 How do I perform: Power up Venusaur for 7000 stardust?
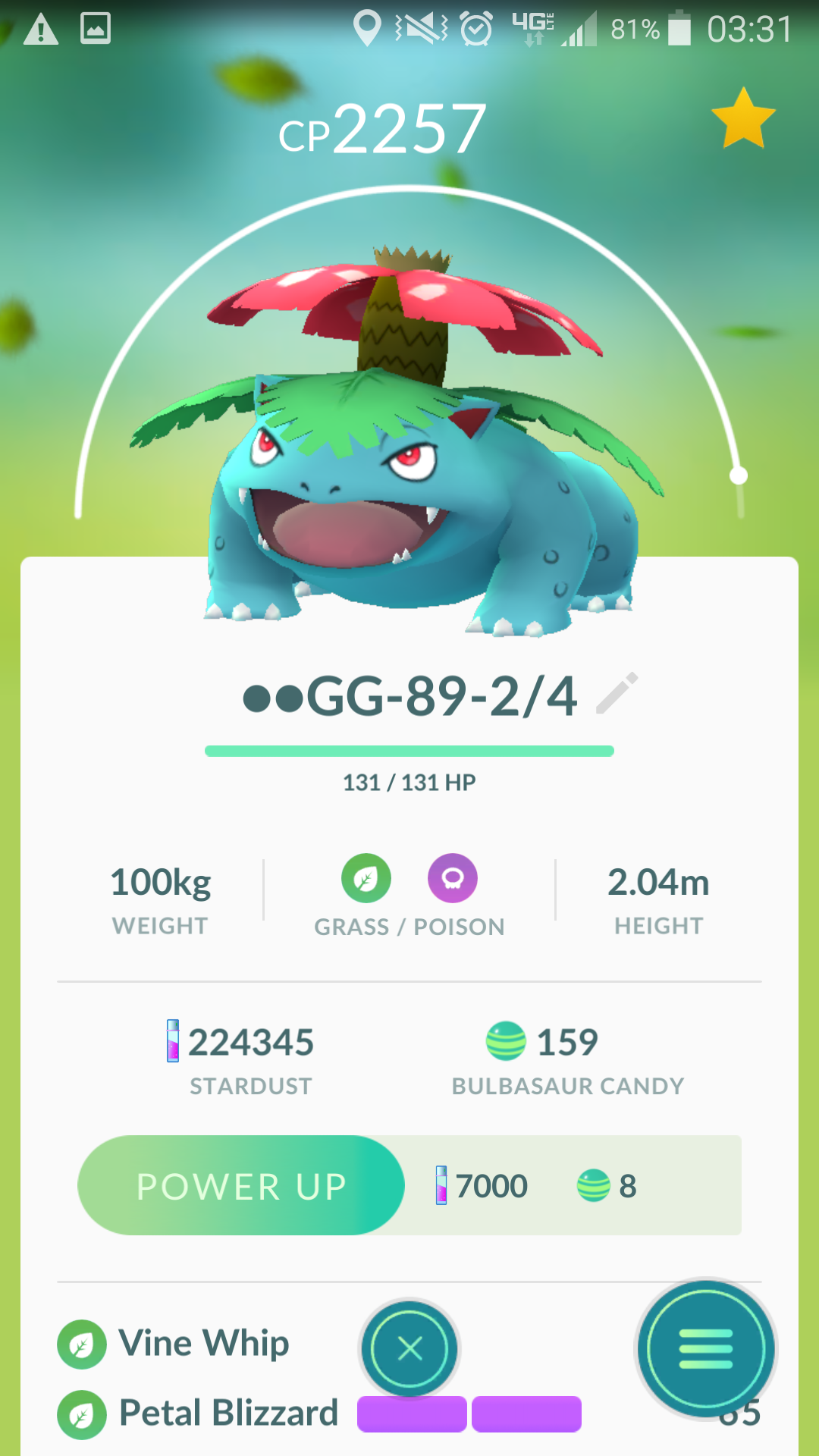click(240, 1185)
